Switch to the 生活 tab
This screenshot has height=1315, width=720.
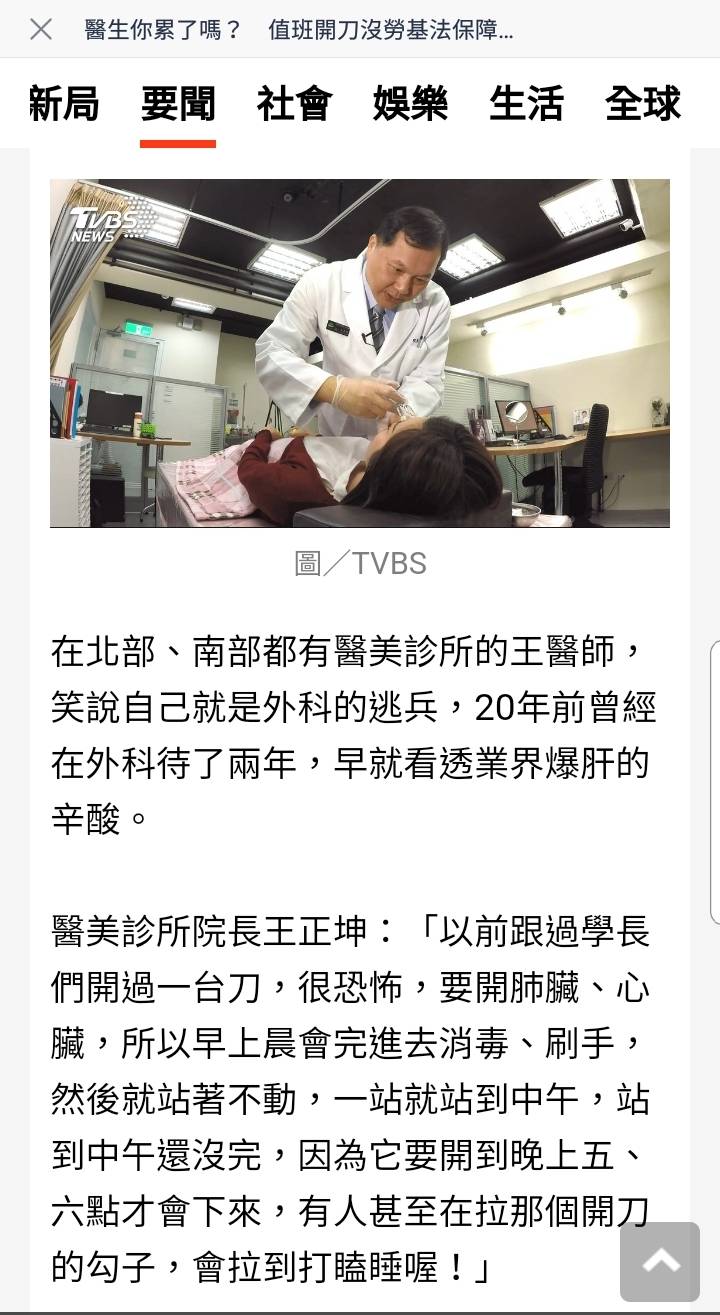click(x=526, y=104)
